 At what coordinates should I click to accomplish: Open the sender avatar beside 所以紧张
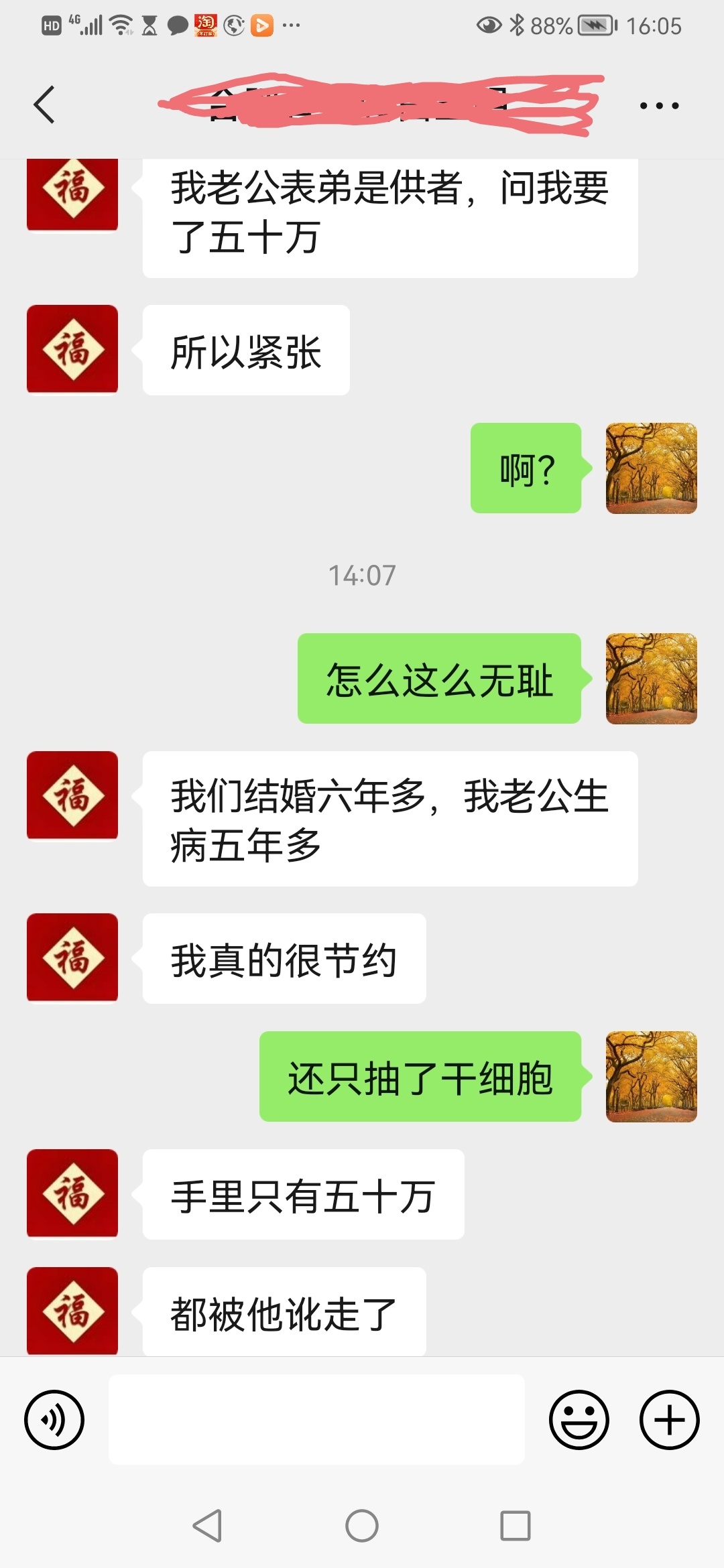(72, 349)
